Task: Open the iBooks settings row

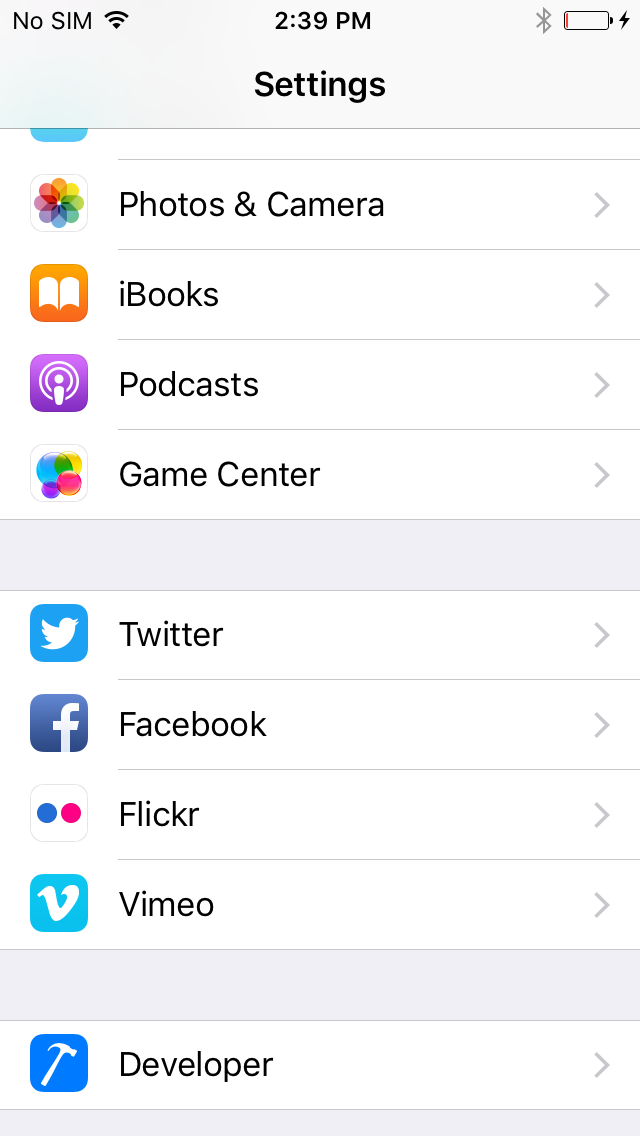Action: click(320, 294)
